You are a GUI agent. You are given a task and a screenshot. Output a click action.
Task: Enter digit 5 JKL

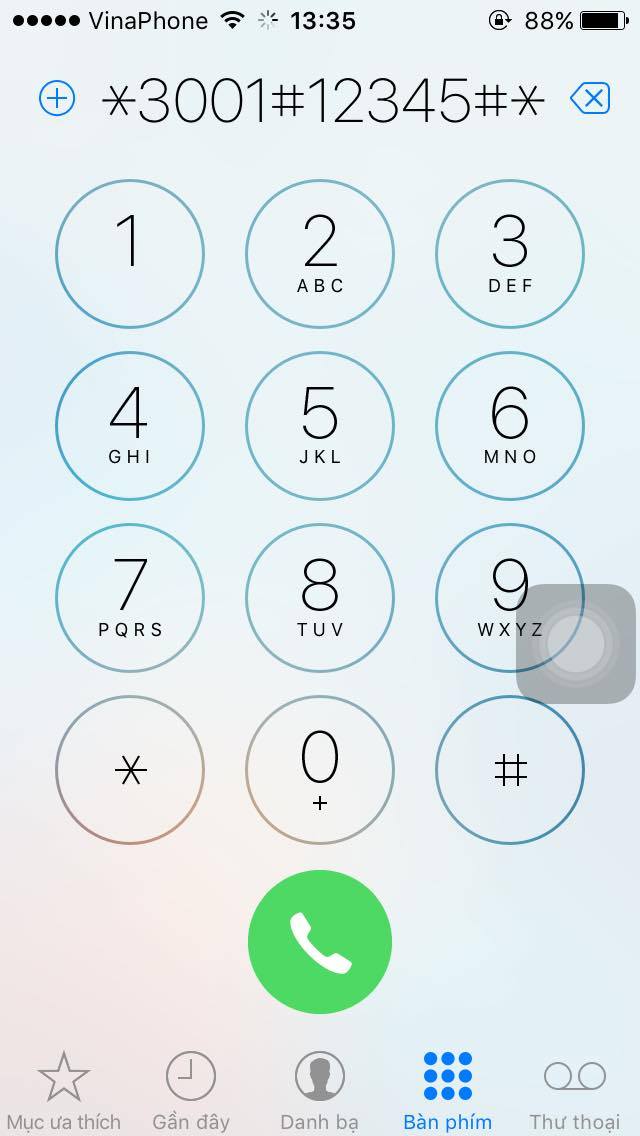point(320,426)
